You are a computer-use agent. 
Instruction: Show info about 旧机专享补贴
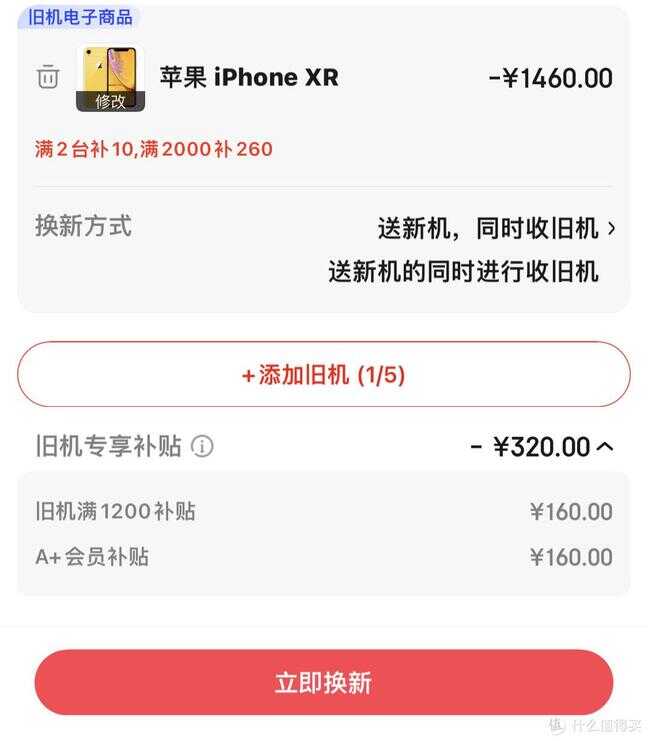(202, 446)
